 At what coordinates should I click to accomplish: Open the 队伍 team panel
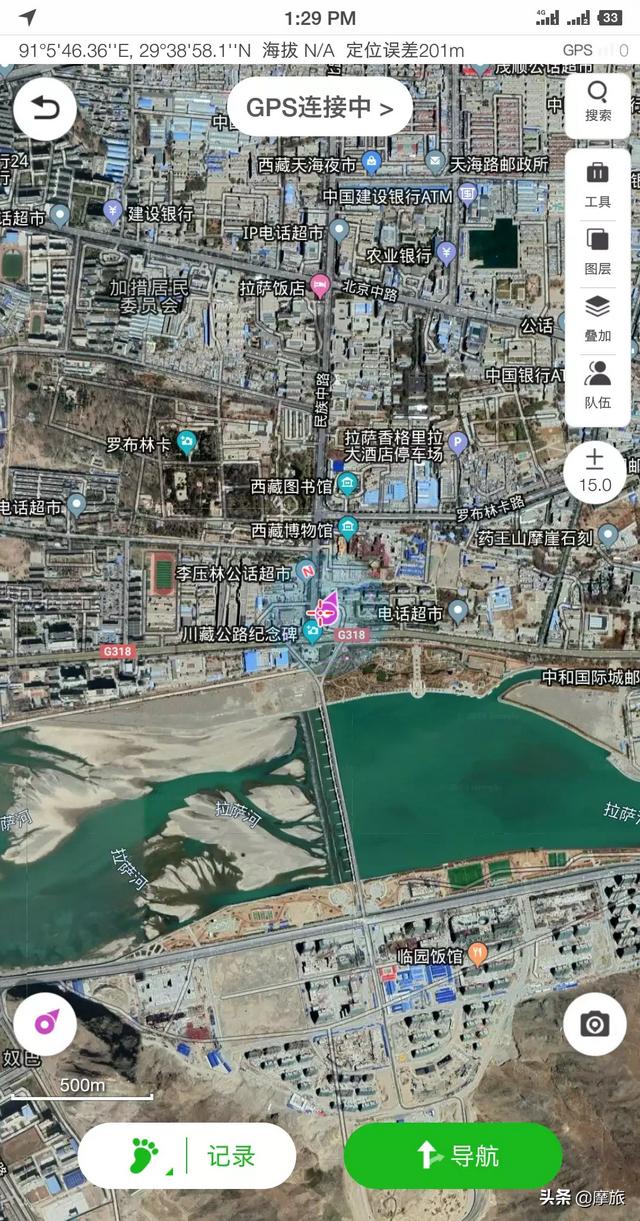(x=598, y=386)
